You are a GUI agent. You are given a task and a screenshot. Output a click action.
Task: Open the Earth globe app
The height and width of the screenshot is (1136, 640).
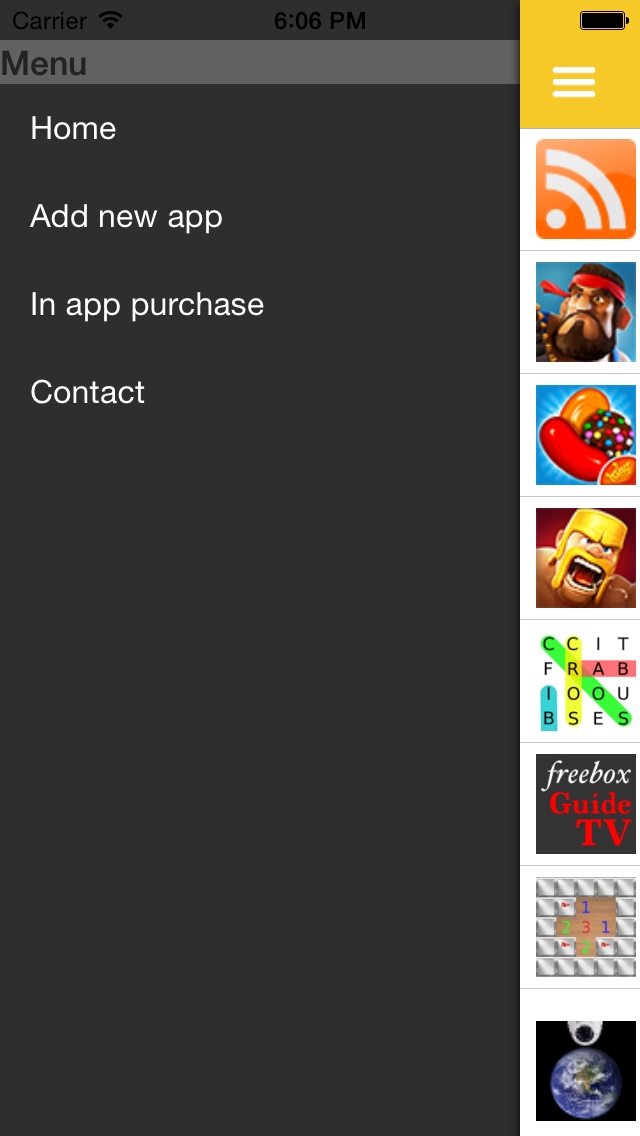click(x=585, y=1070)
